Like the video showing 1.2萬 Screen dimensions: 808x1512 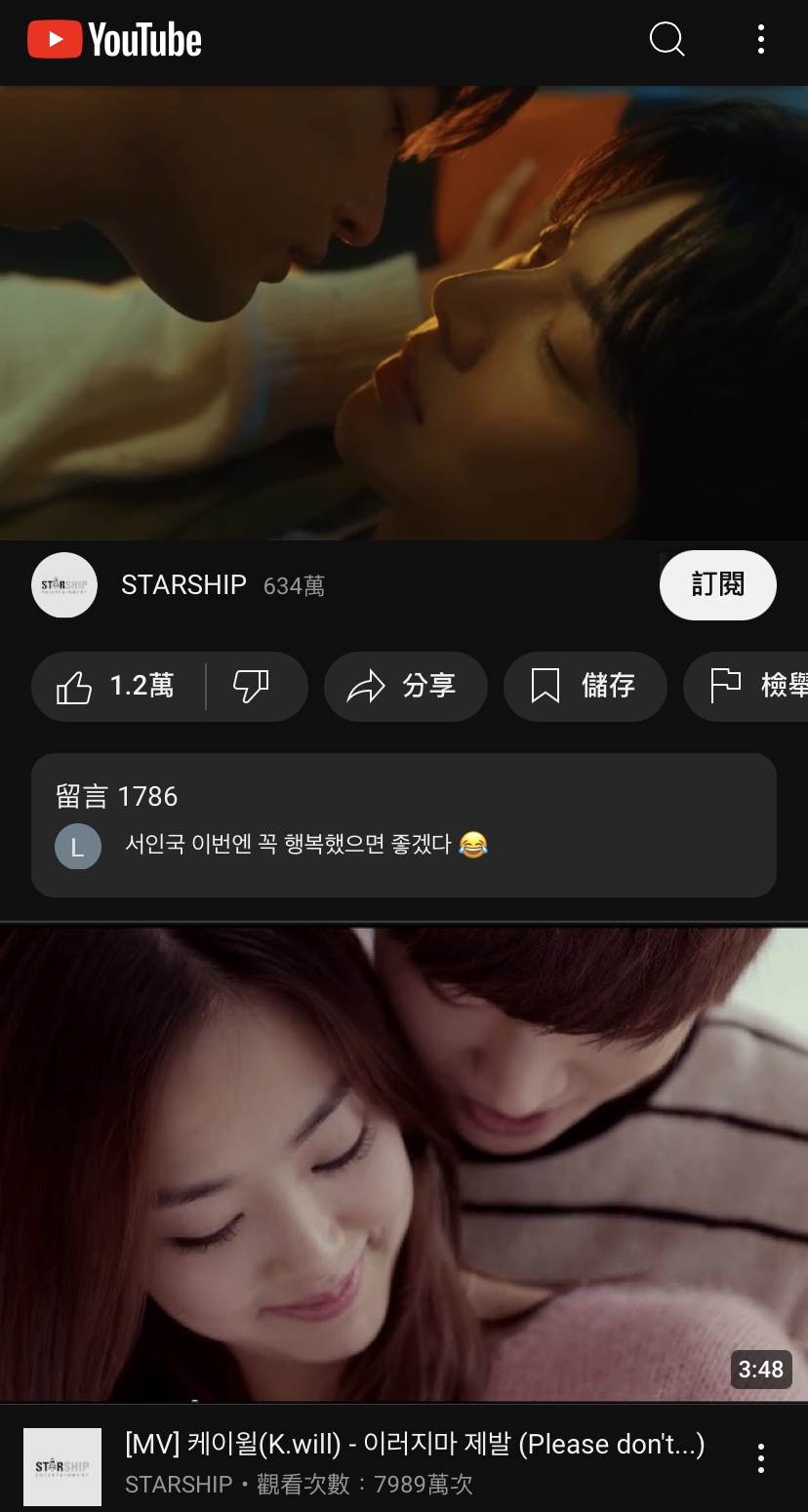pyautogui.click(x=117, y=687)
